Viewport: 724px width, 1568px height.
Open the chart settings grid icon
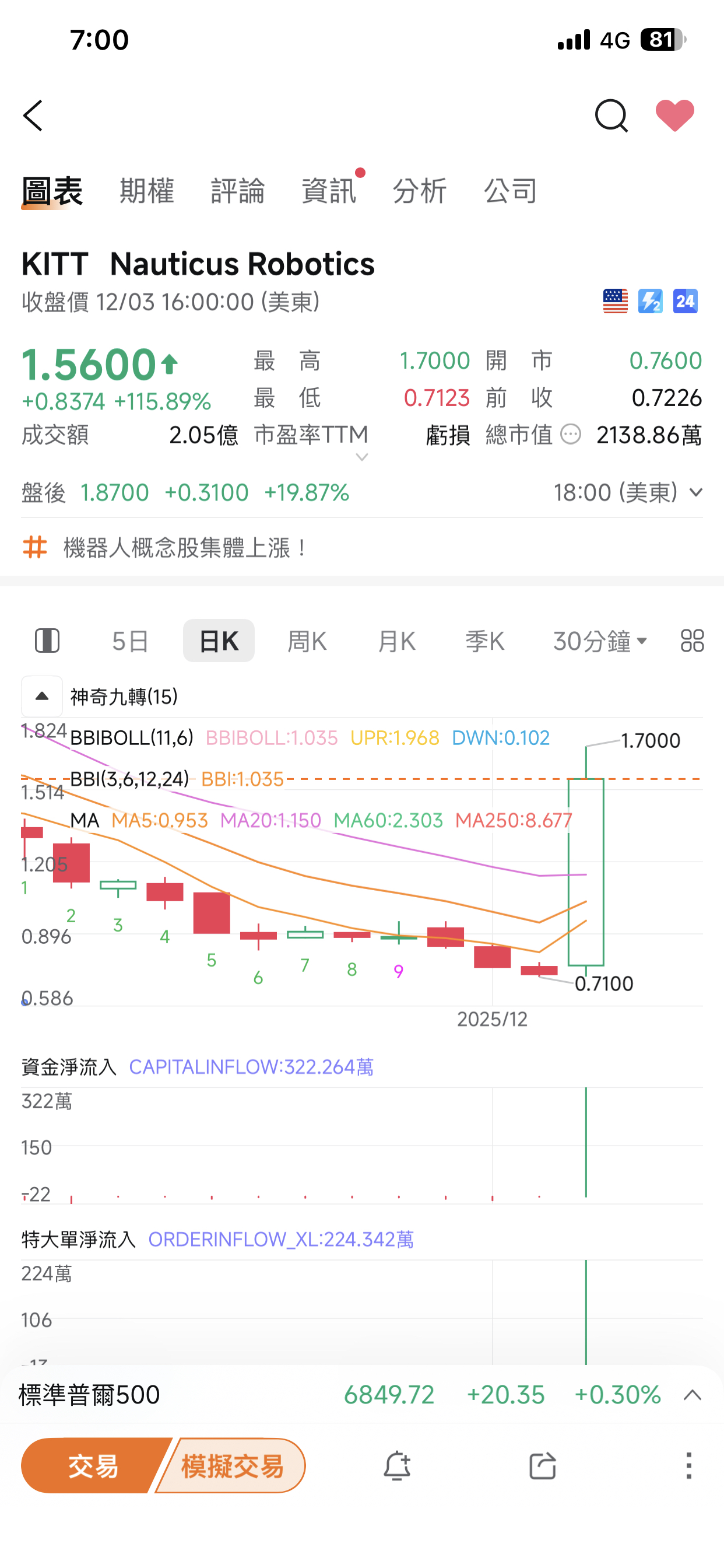pyautogui.click(x=692, y=641)
